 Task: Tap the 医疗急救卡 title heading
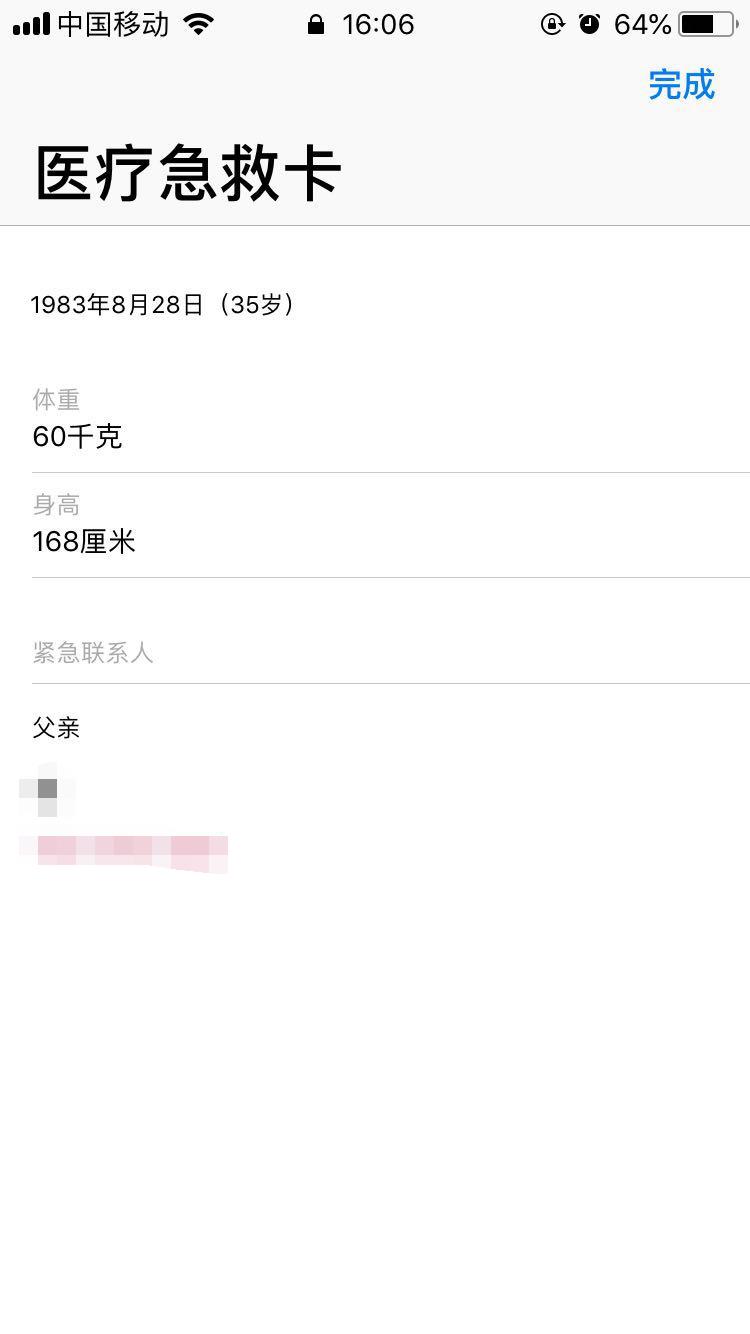pyautogui.click(x=186, y=170)
